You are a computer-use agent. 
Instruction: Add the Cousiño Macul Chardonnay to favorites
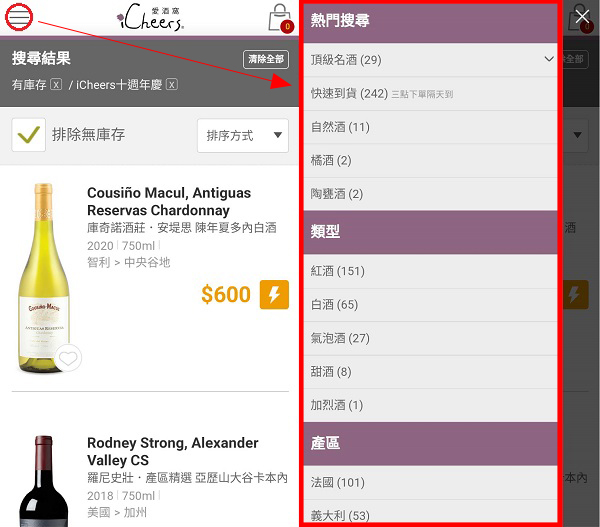pos(68,357)
